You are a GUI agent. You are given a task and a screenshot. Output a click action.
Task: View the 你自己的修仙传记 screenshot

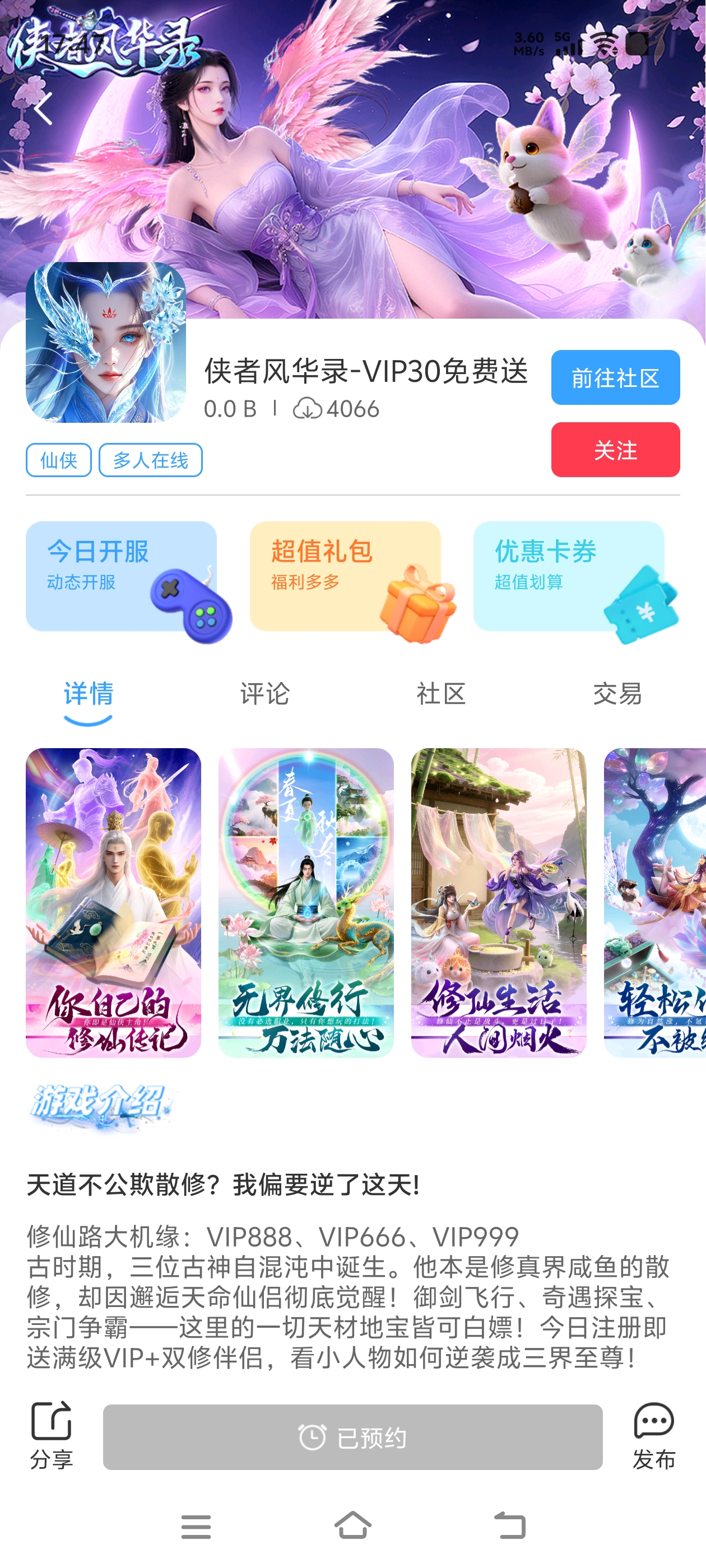coord(113,902)
